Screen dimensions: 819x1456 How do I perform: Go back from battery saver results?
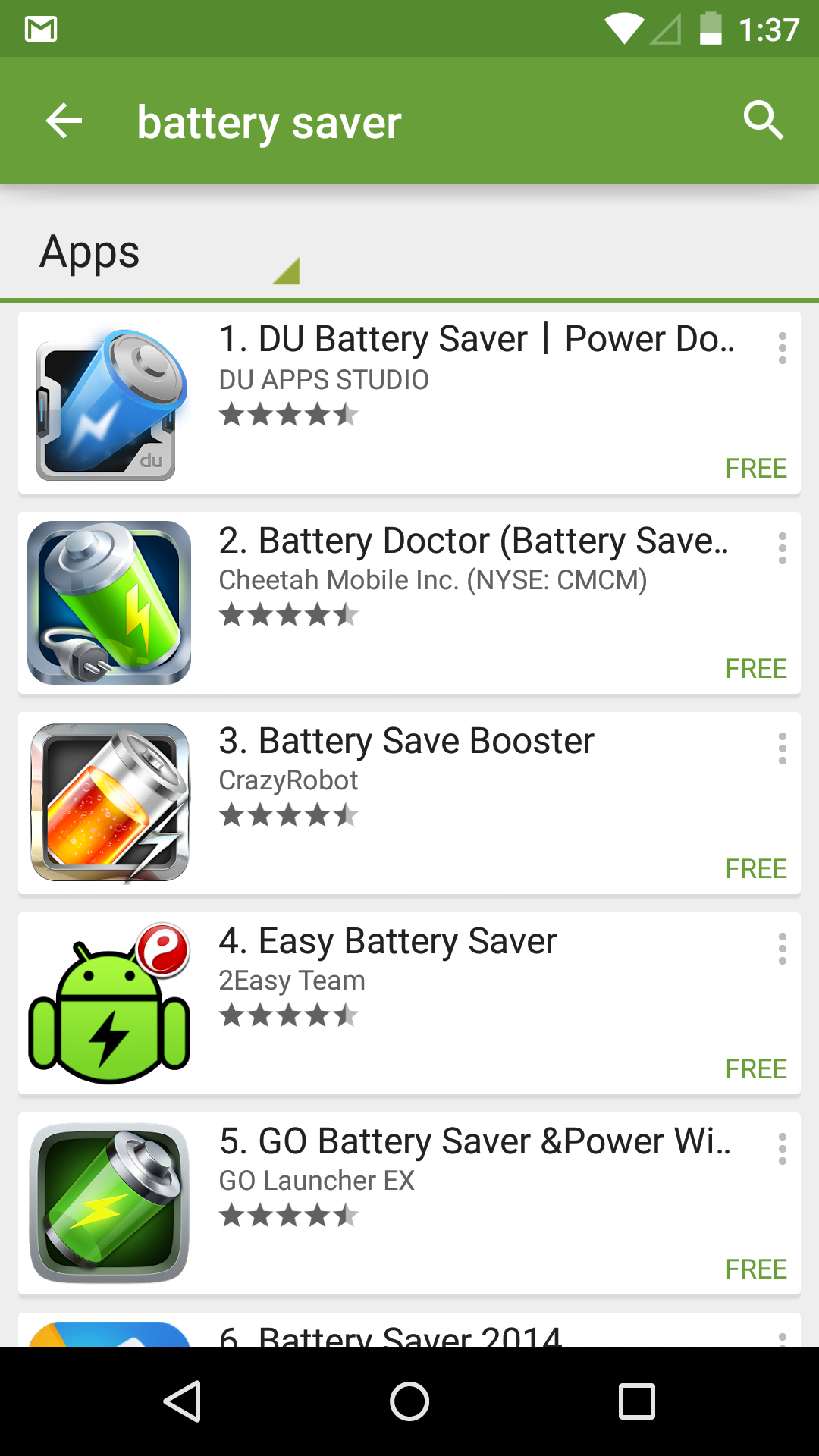(64, 121)
